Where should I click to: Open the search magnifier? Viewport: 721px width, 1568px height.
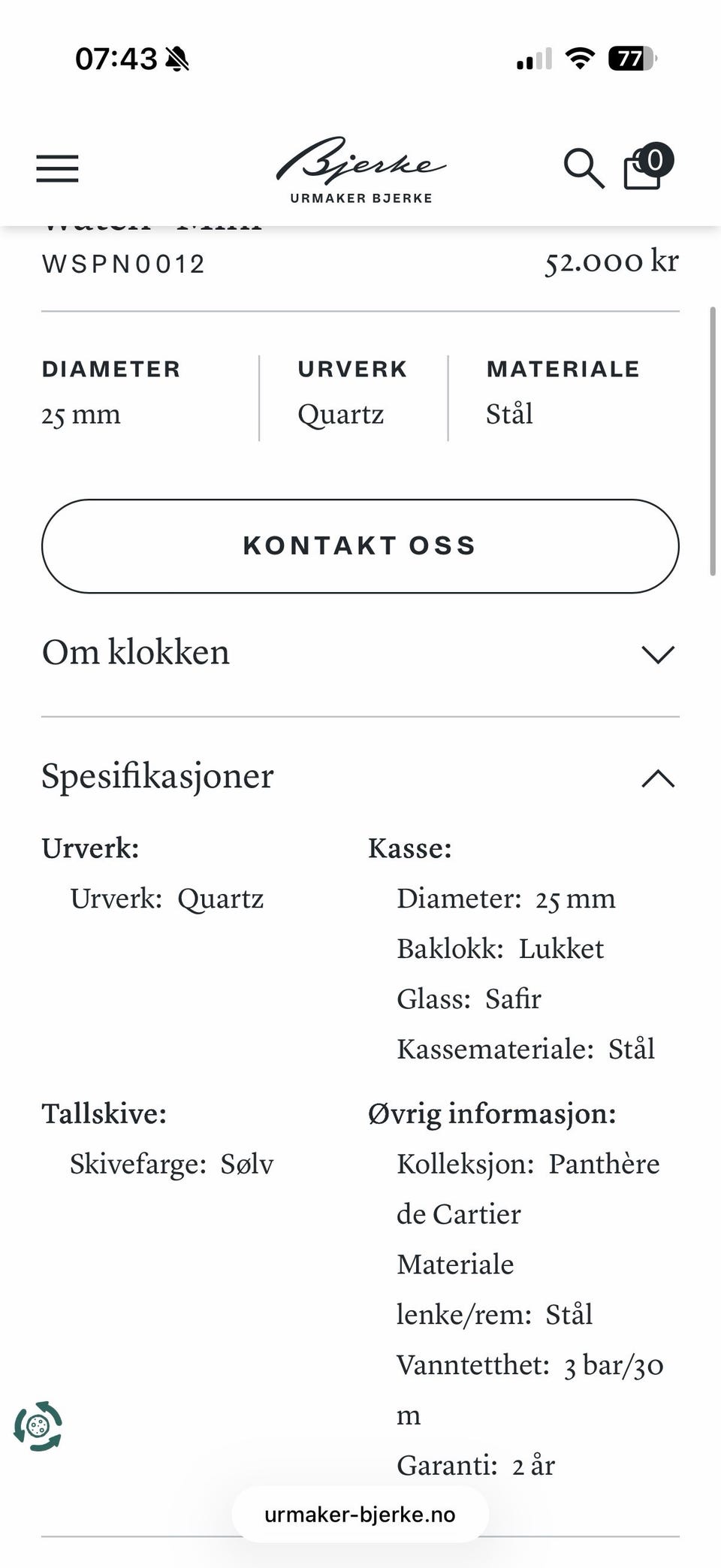(x=585, y=170)
